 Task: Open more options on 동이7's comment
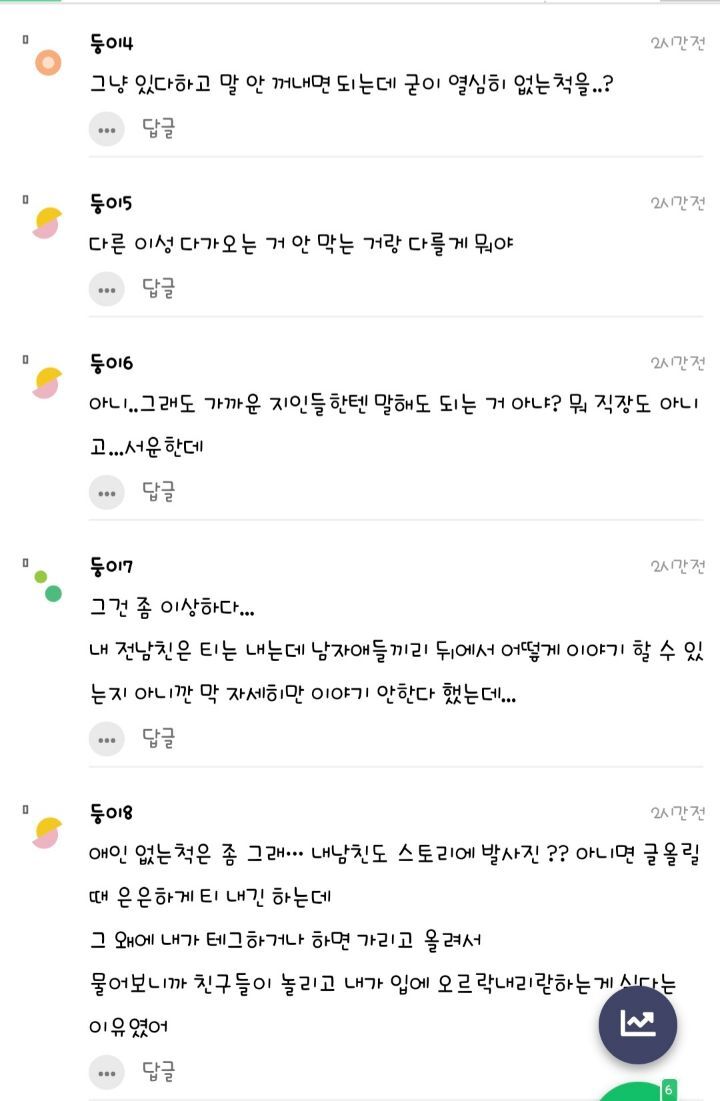point(106,739)
